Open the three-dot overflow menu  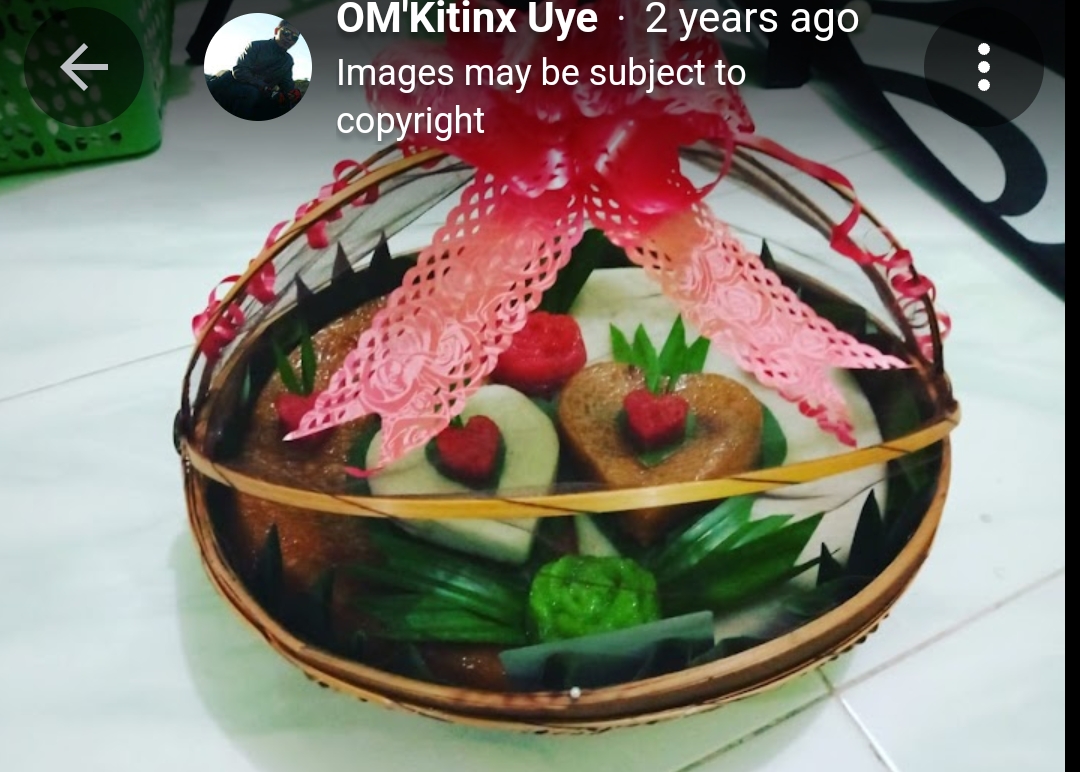pos(984,67)
